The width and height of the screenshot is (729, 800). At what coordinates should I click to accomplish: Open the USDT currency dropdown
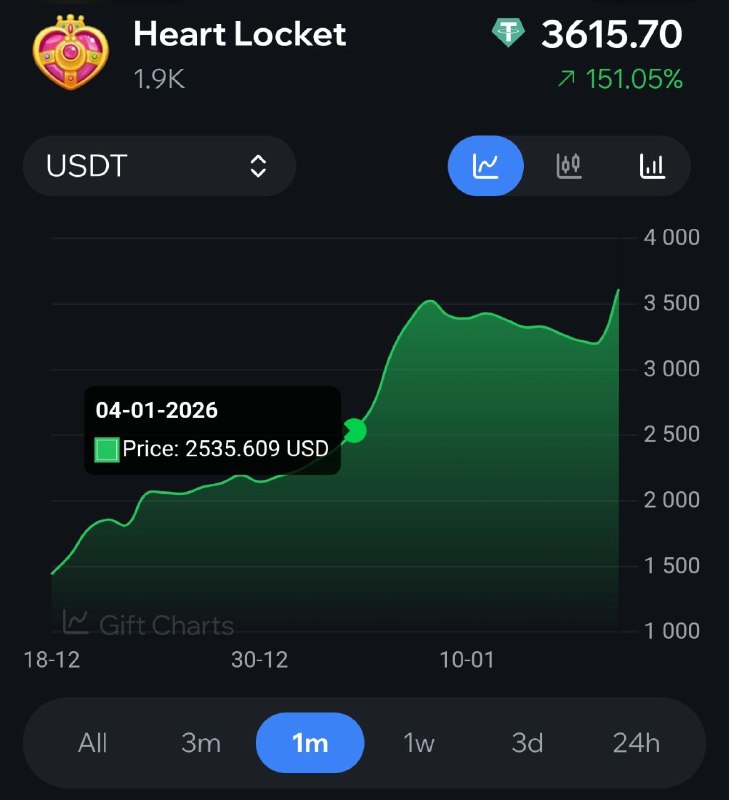(159, 166)
